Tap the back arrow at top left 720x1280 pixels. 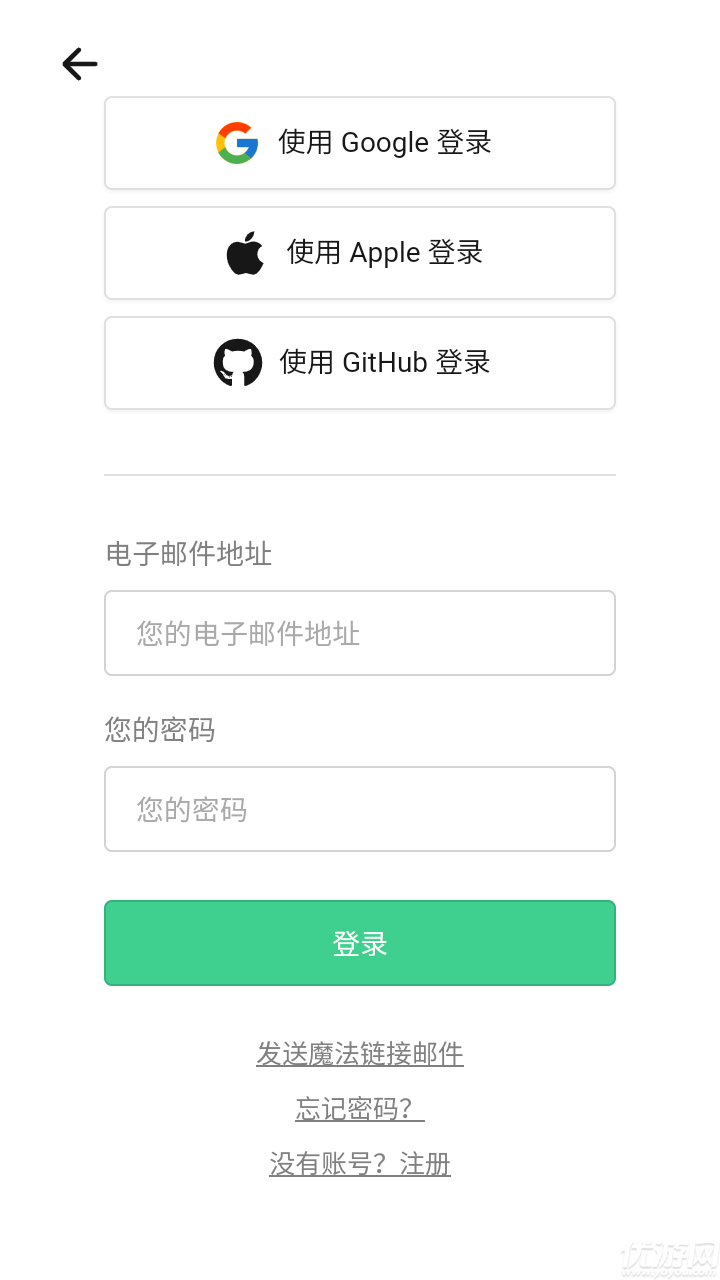(x=78, y=63)
